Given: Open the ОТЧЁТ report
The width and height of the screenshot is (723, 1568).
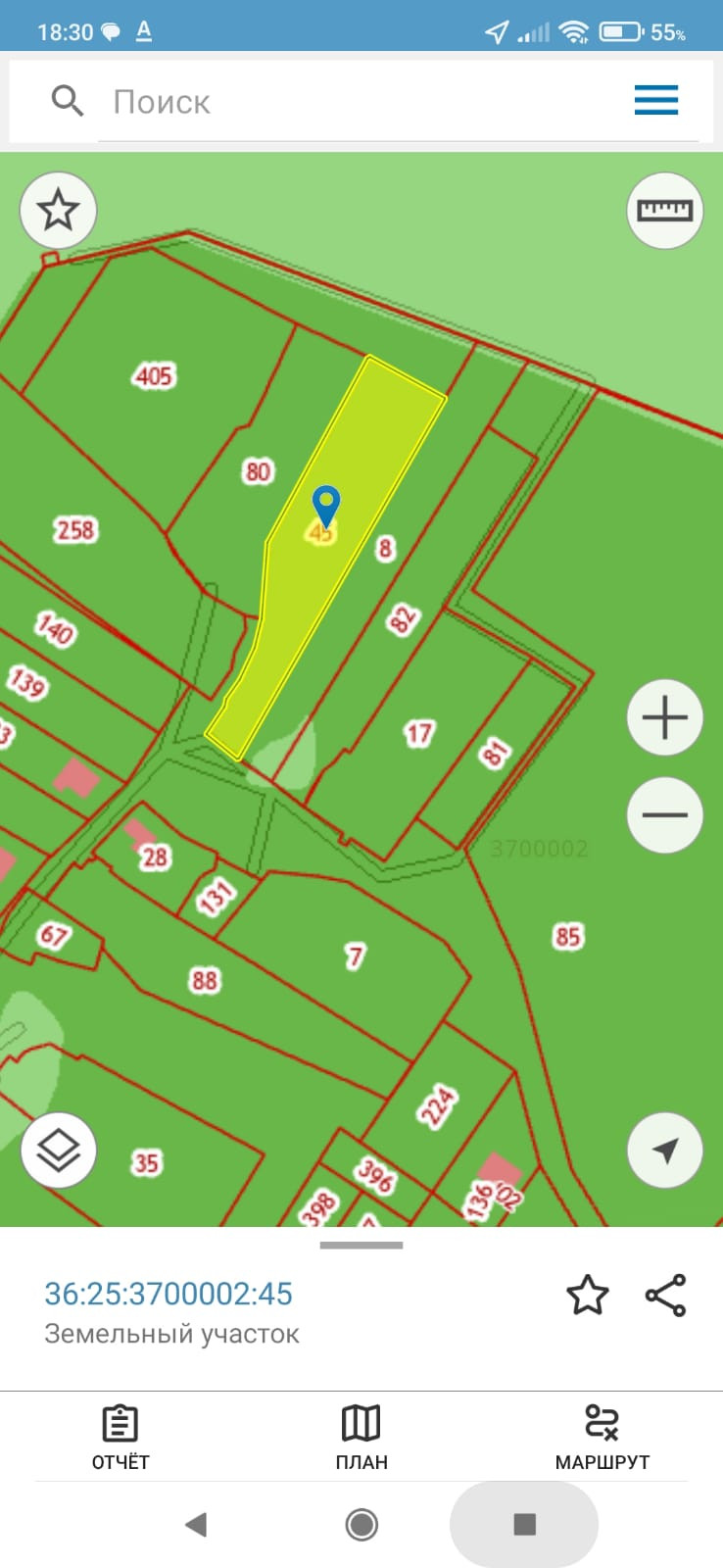Looking at the screenshot, I should tap(120, 1437).
